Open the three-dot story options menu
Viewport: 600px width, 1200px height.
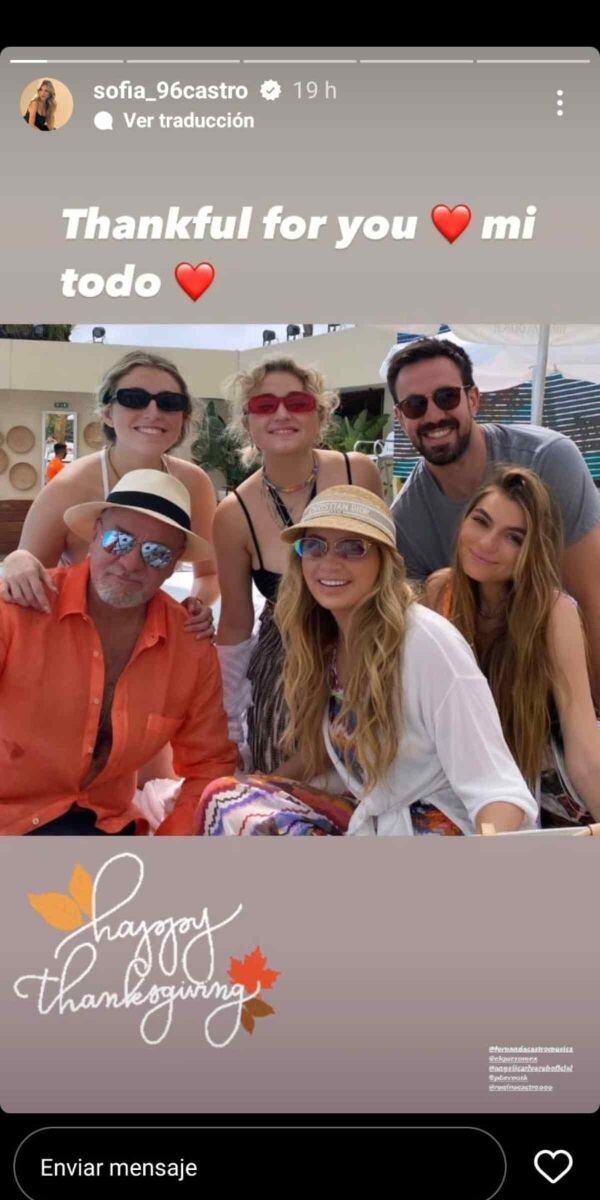tap(559, 103)
